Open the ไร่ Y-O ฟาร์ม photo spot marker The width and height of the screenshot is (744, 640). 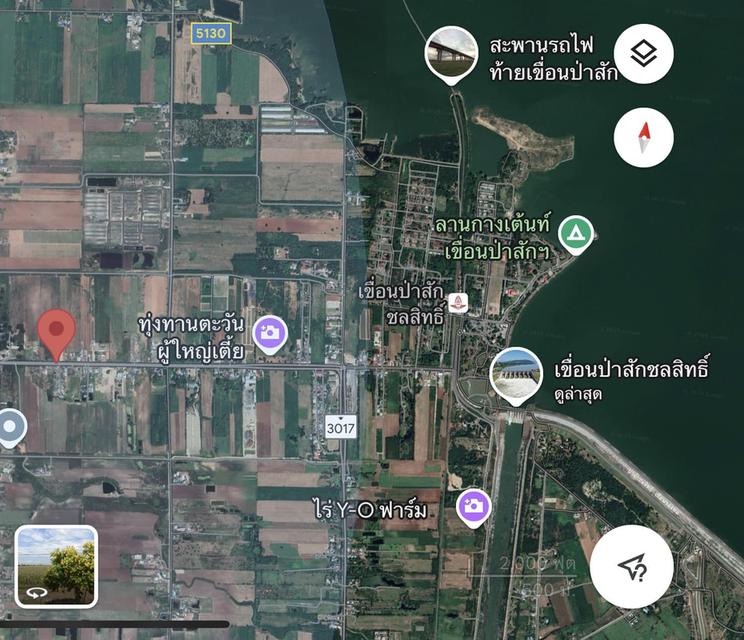(474, 507)
